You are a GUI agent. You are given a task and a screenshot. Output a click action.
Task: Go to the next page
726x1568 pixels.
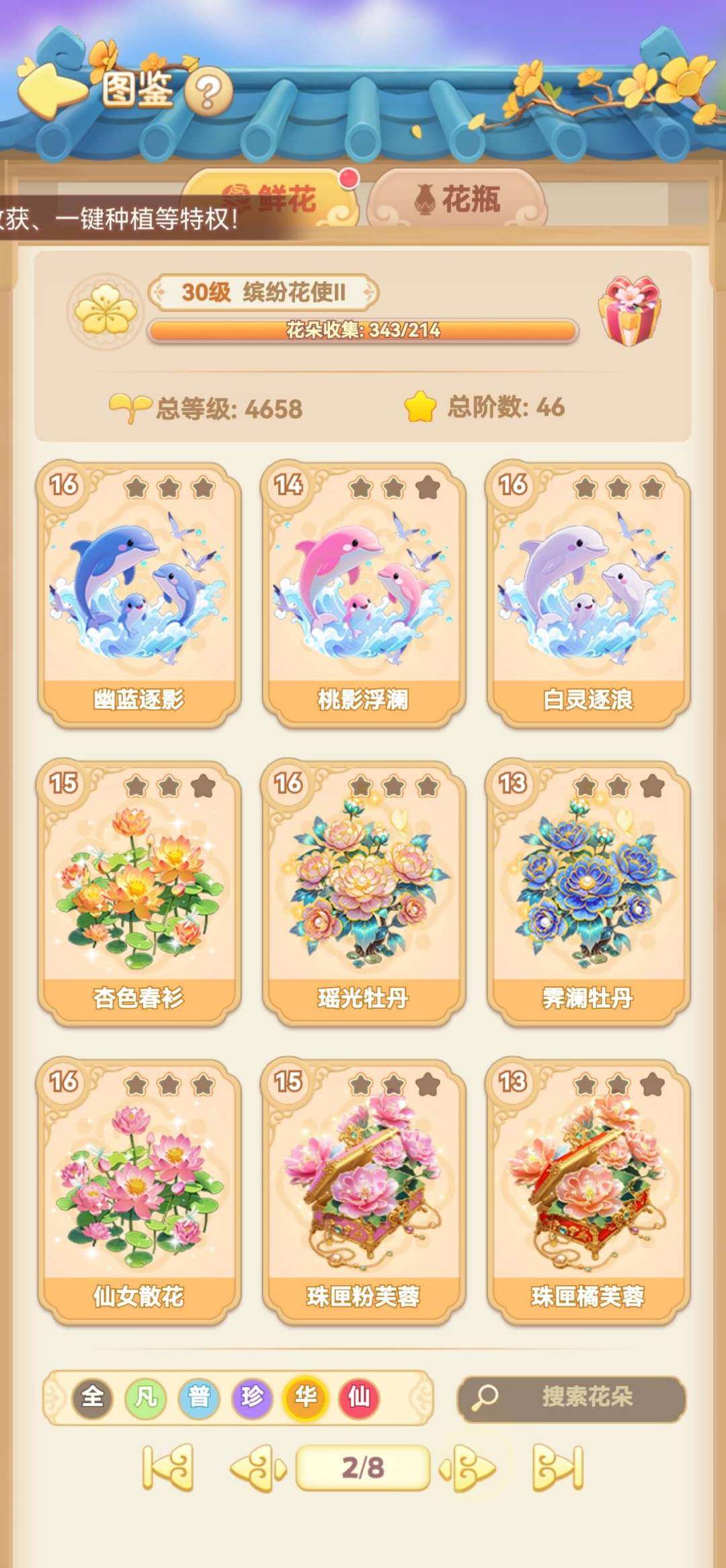(x=468, y=1468)
